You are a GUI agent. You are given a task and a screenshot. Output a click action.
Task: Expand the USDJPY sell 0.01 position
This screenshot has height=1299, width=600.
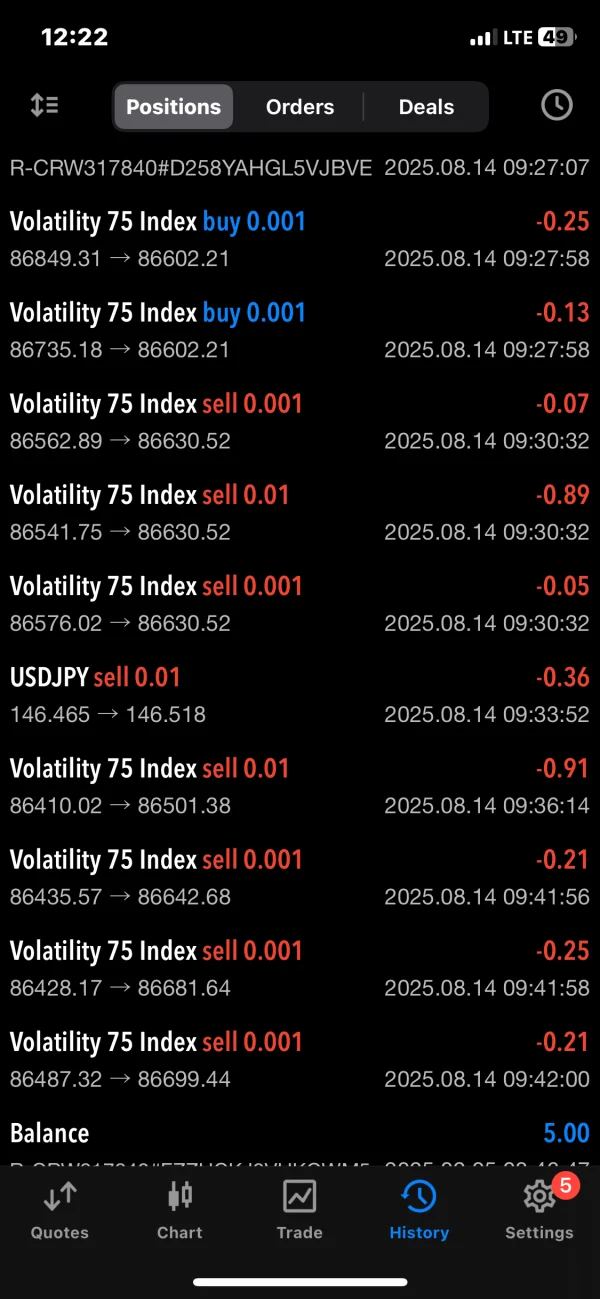300,695
